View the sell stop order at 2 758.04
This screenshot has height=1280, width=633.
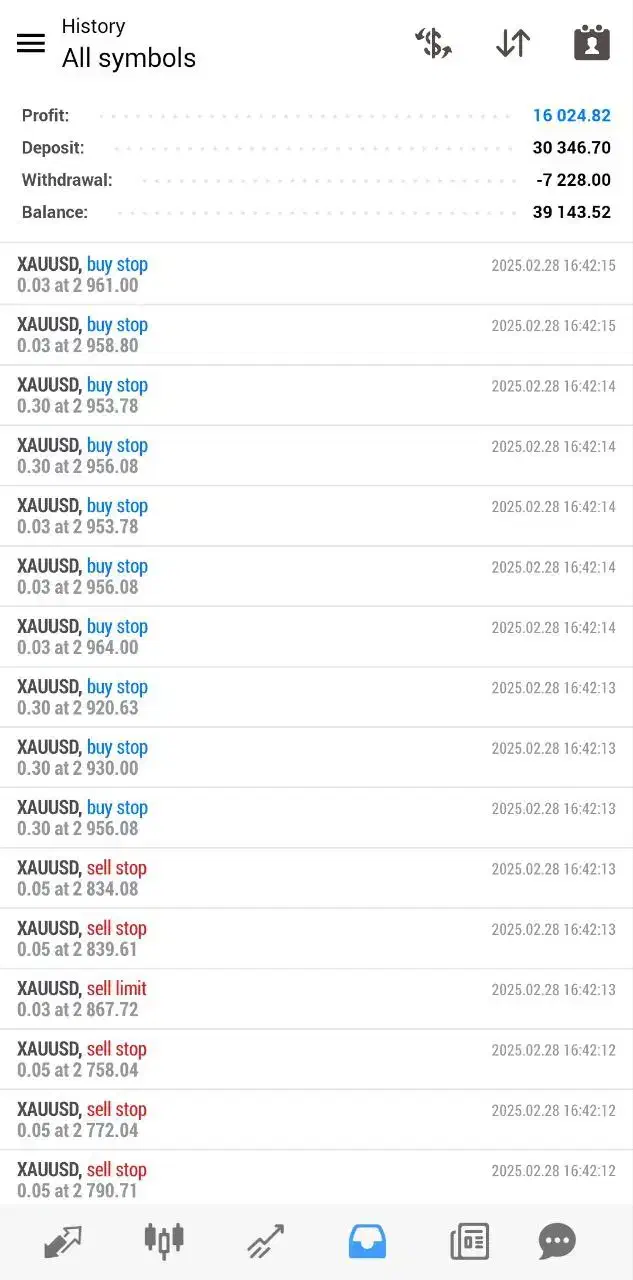point(316,1059)
